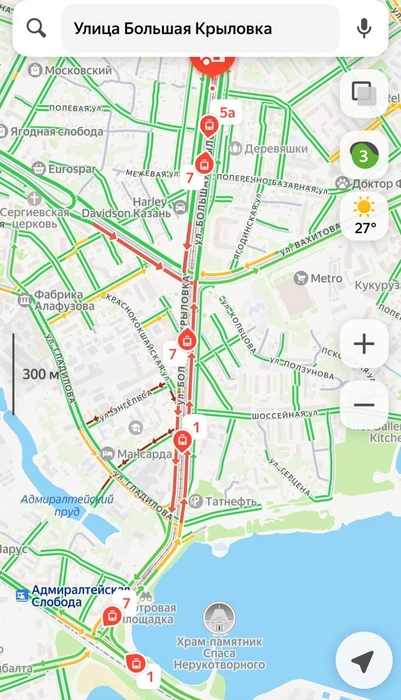Screen dimensions: 401x700
Task: Open Храм-памятник Спаса Нерукотворного landmark
Action: pos(219,617)
